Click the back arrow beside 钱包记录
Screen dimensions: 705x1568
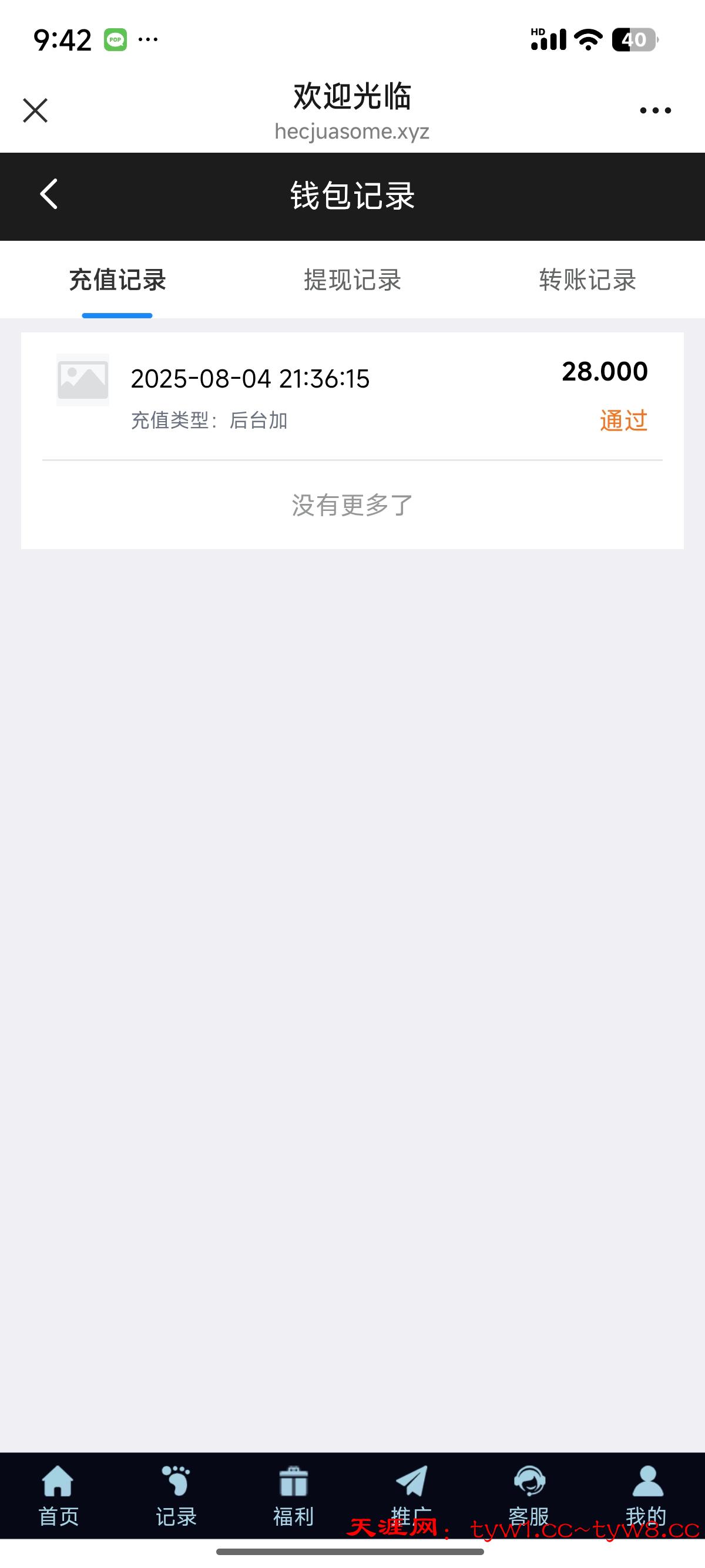click(49, 195)
